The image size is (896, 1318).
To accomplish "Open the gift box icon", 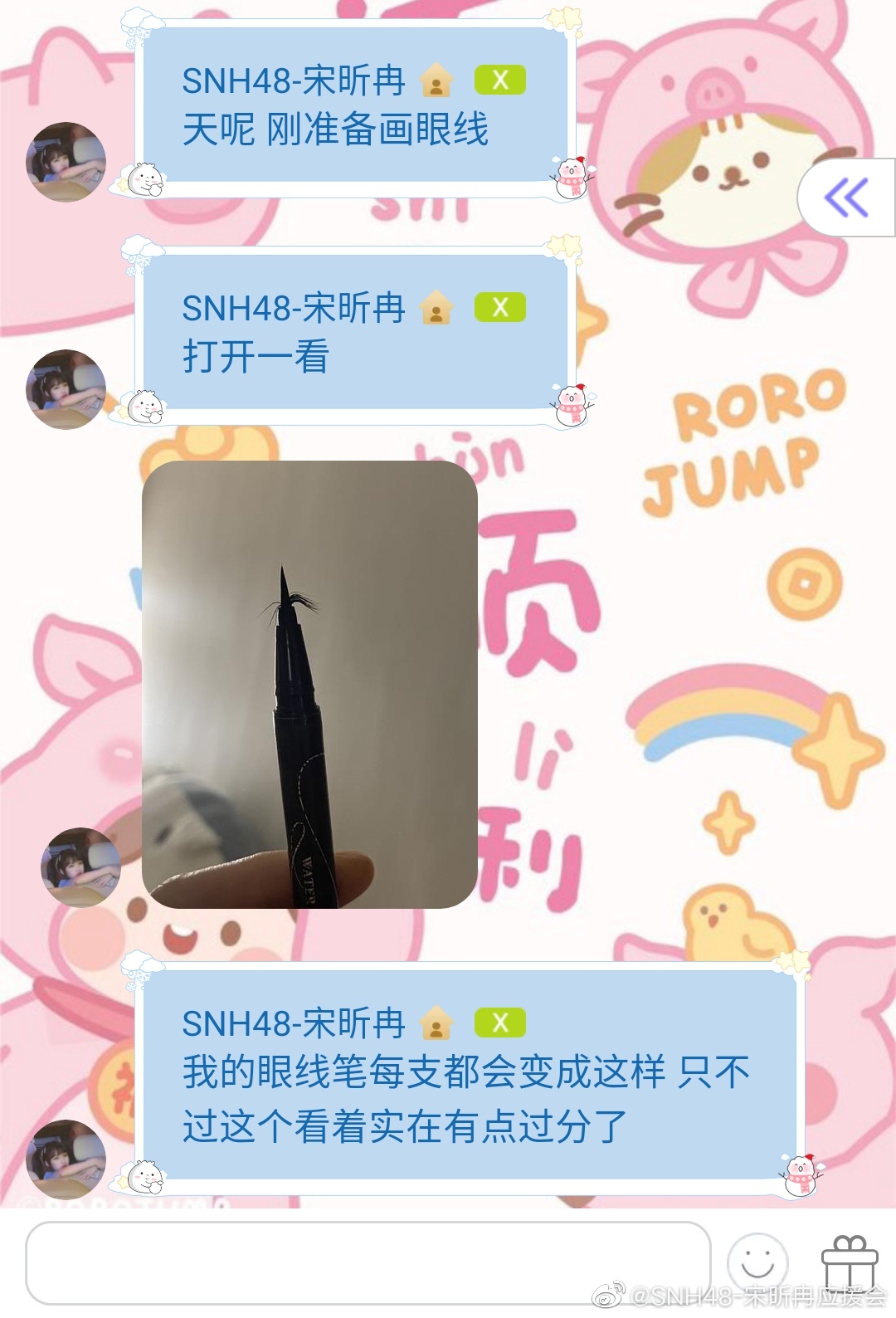I will (x=849, y=1262).
